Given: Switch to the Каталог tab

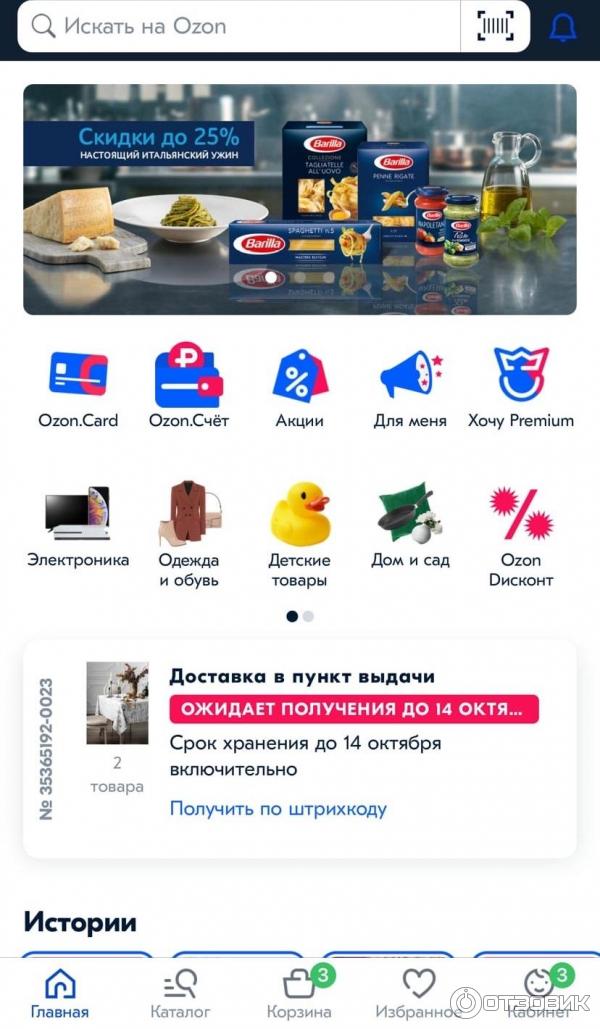Looking at the screenshot, I should coord(180,994).
